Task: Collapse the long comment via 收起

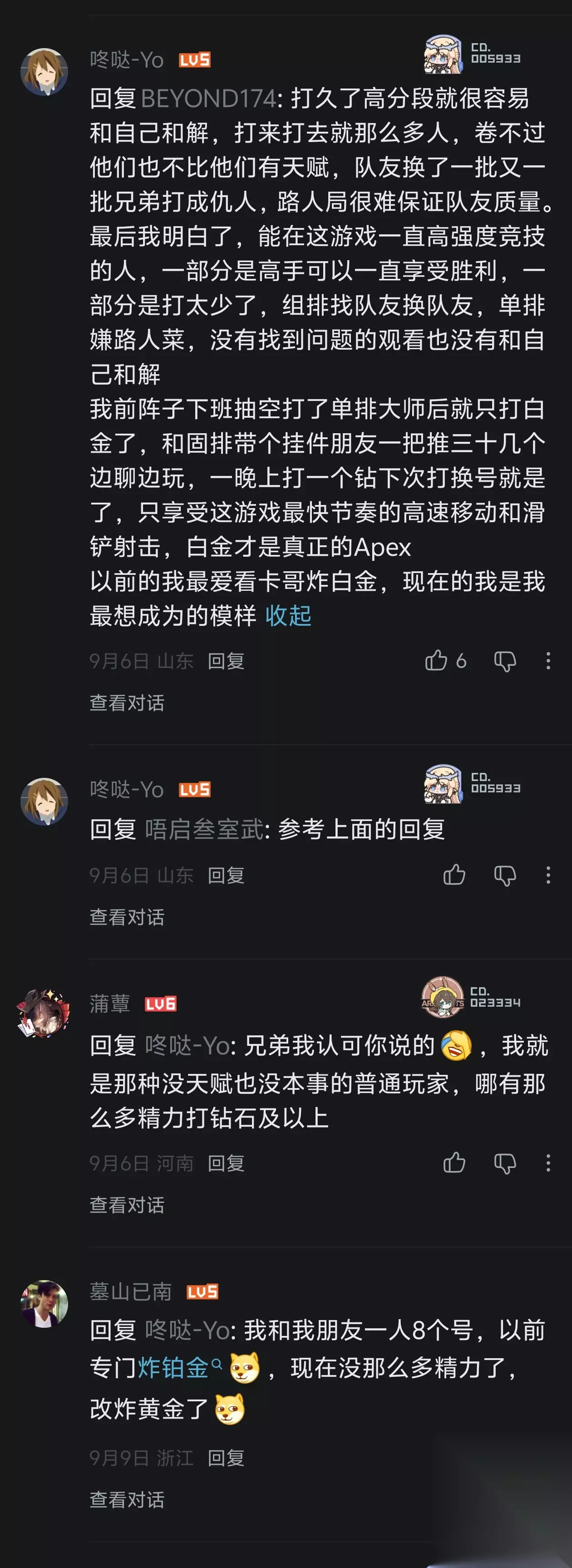Action: (x=288, y=615)
